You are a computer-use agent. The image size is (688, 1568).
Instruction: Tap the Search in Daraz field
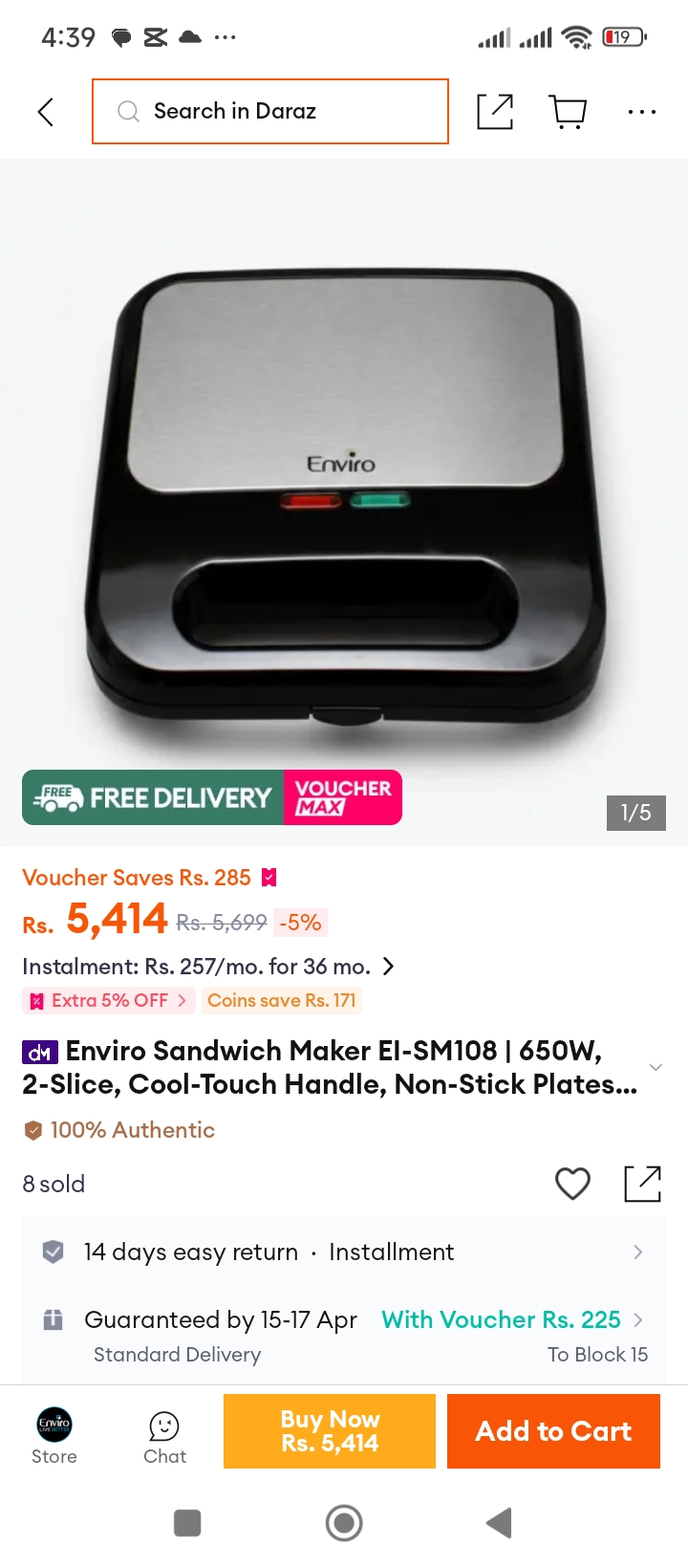coord(270,112)
